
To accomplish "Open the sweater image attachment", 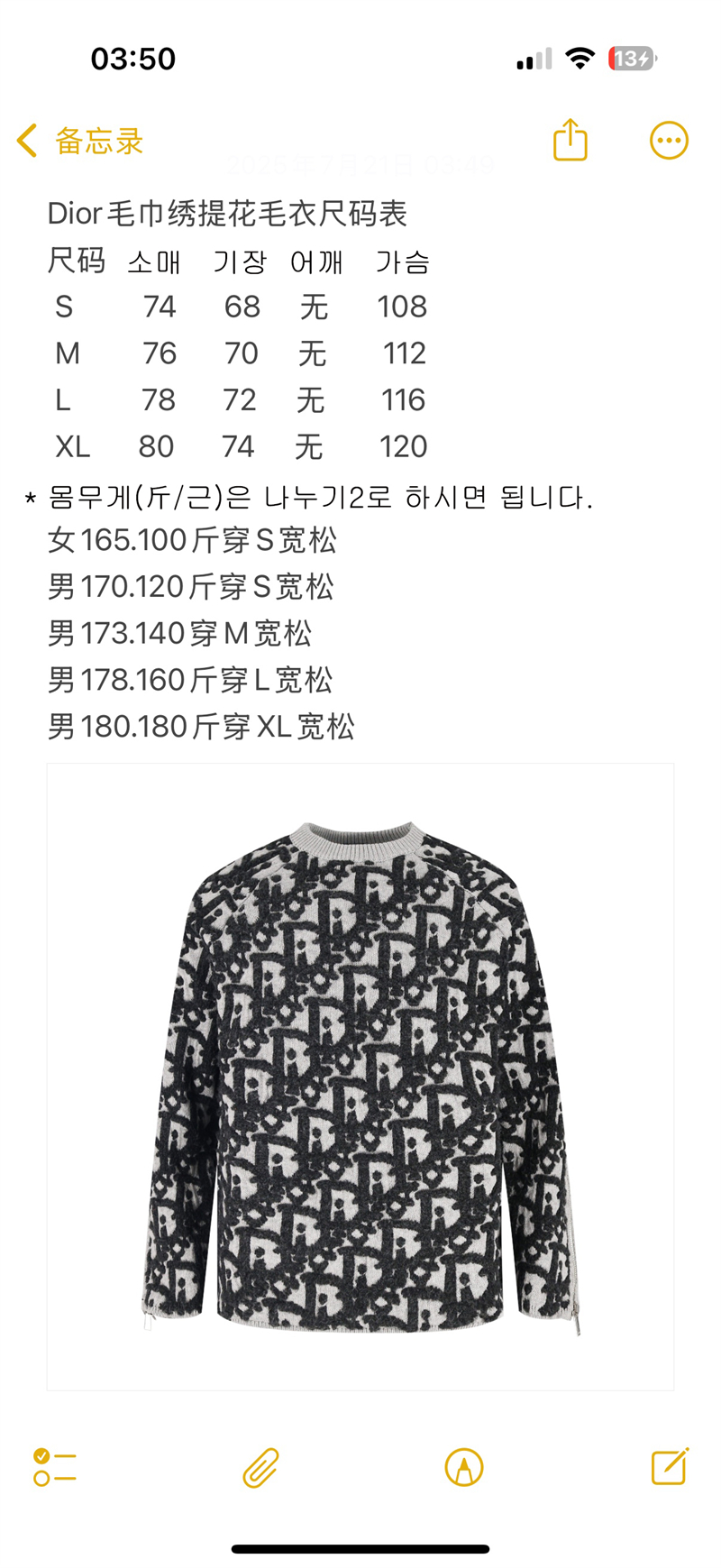I will click(360, 1077).
